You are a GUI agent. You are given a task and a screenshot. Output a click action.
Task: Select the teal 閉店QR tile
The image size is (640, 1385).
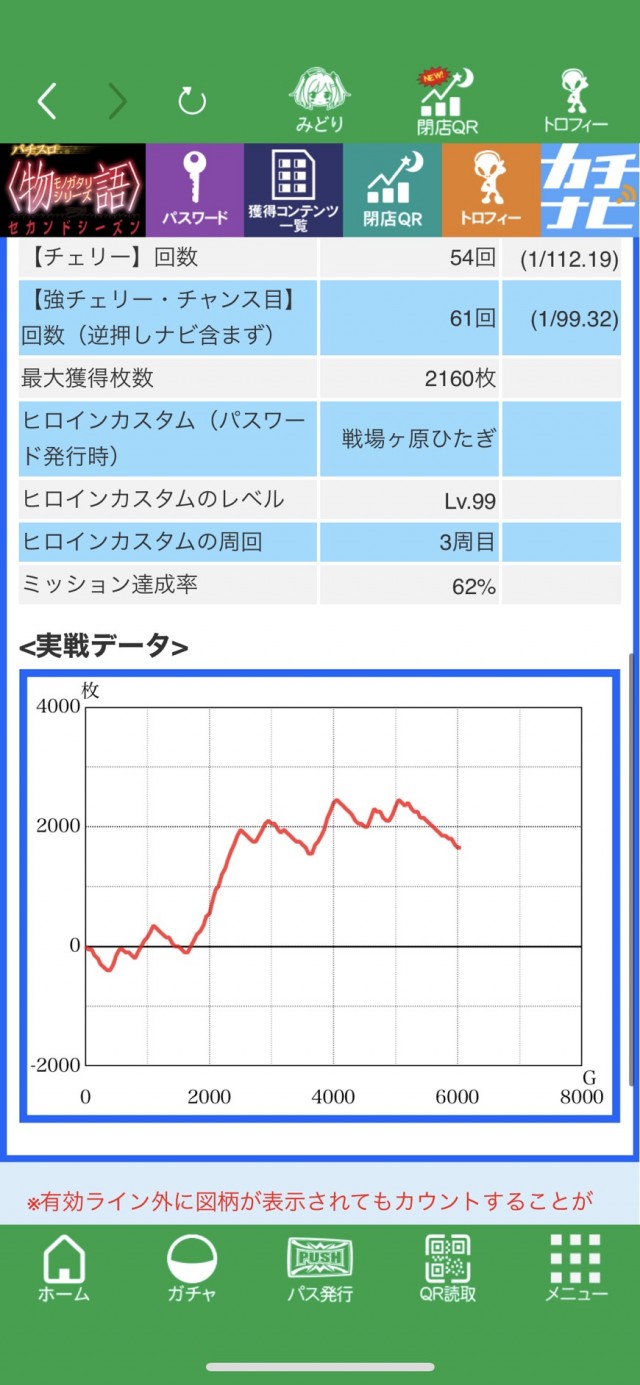[392, 190]
